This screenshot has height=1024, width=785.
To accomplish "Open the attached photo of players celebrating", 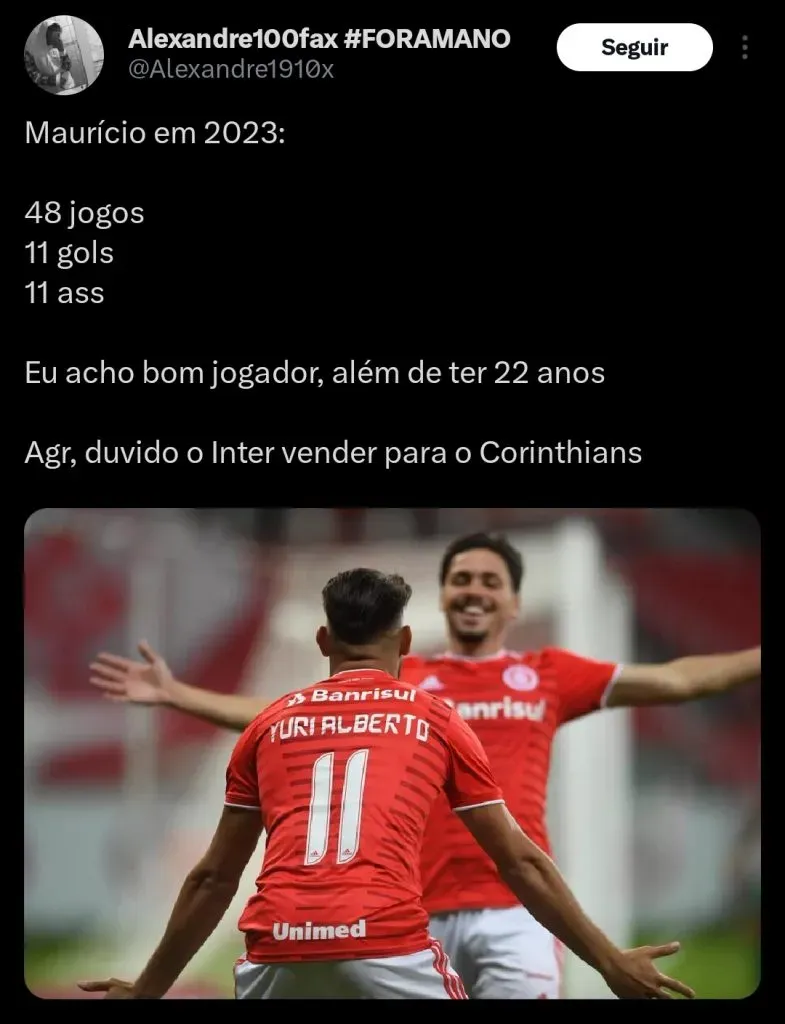I will click(x=392, y=754).
